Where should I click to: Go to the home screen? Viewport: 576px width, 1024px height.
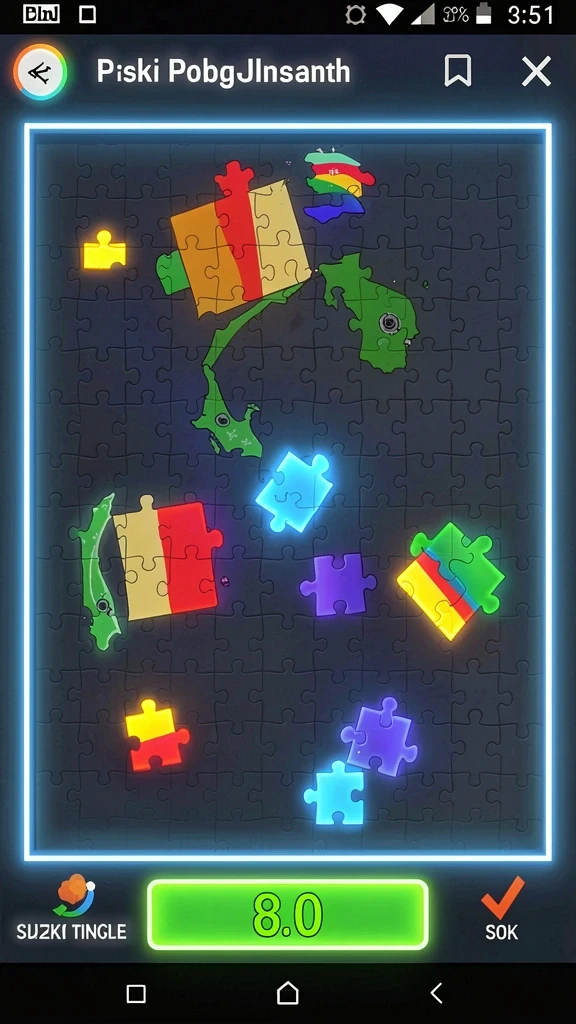click(288, 993)
